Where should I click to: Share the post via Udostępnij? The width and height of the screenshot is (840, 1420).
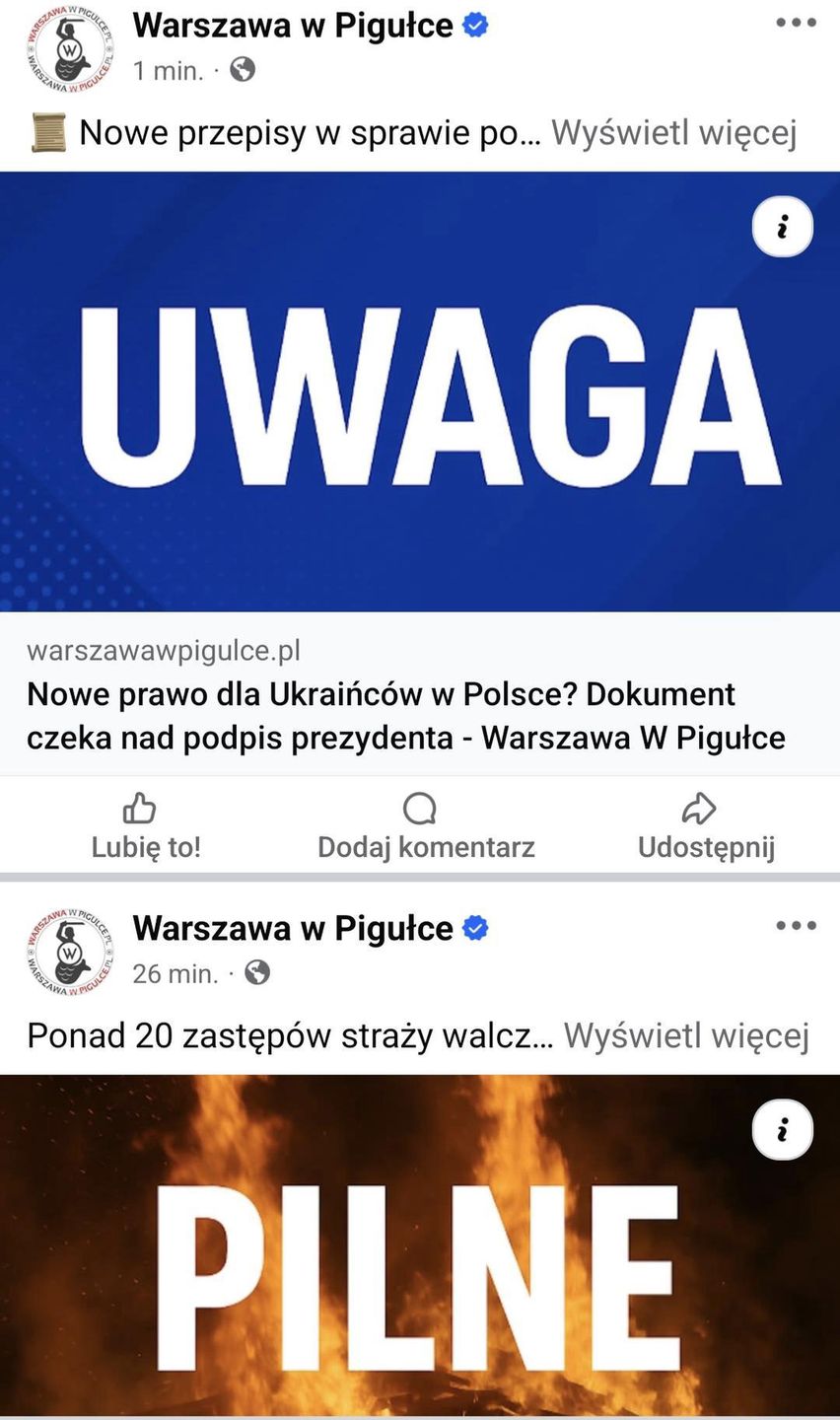coord(706,826)
